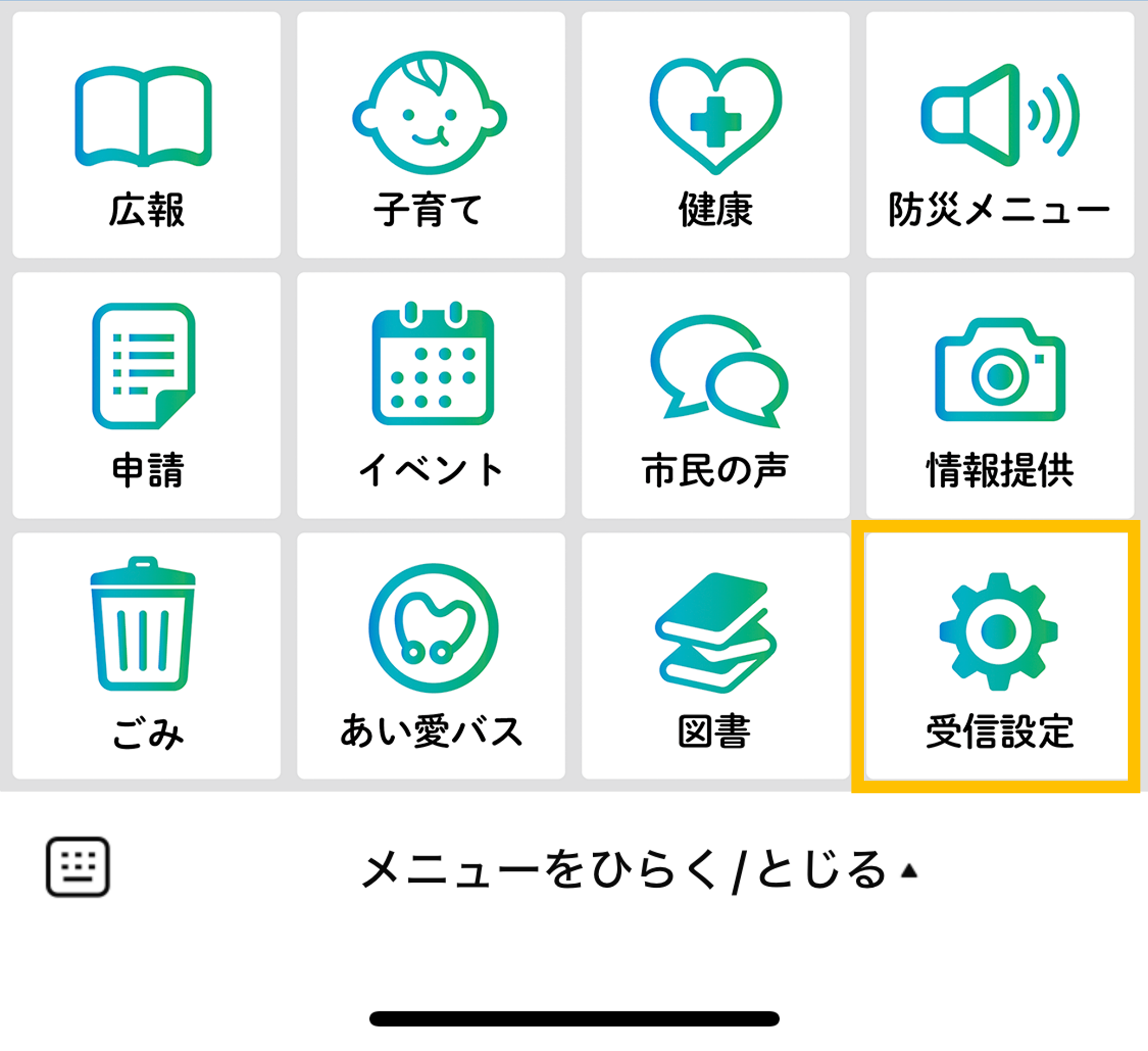Open the 健康 health tile

[x=715, y=135]
